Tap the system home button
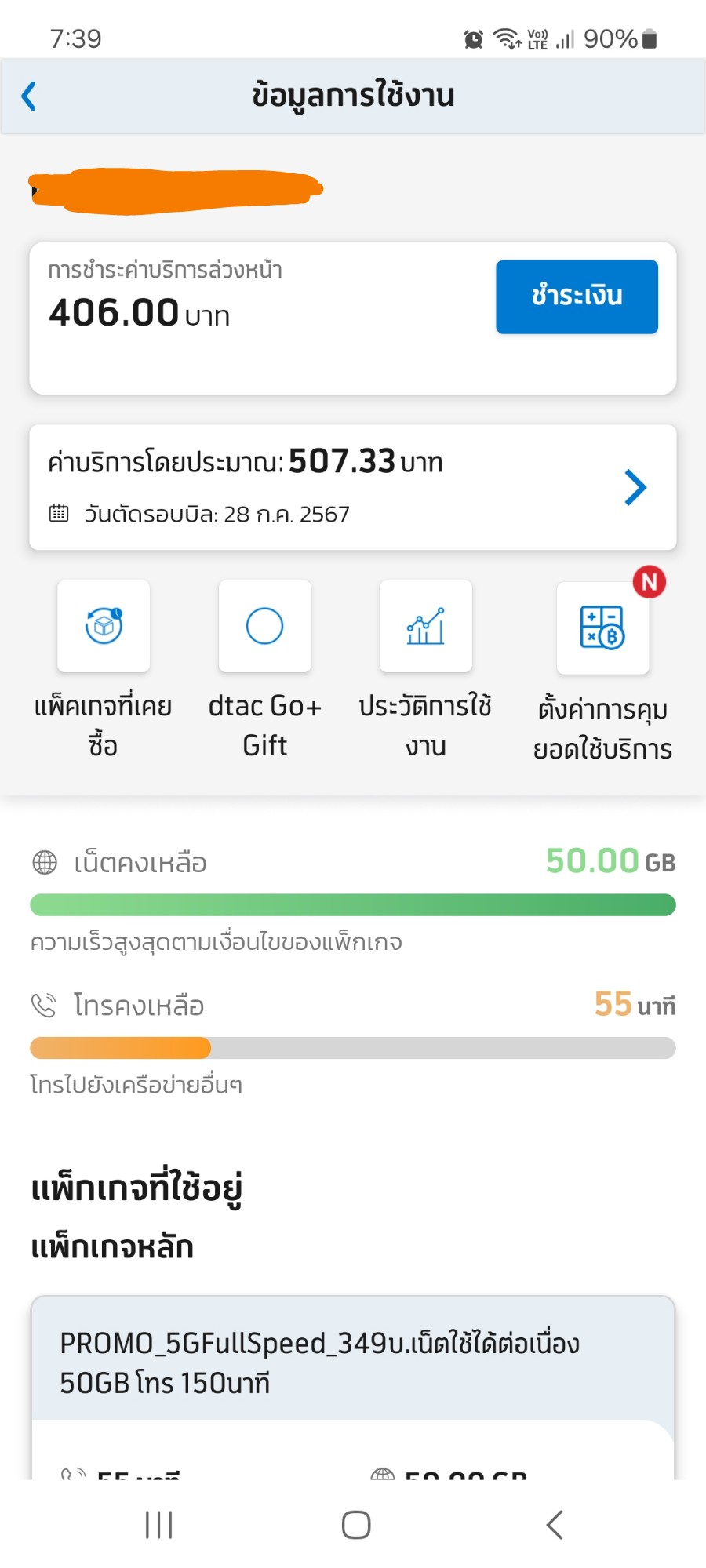Viewport: 706px width, 1568px height. (x=355, y=1525)
